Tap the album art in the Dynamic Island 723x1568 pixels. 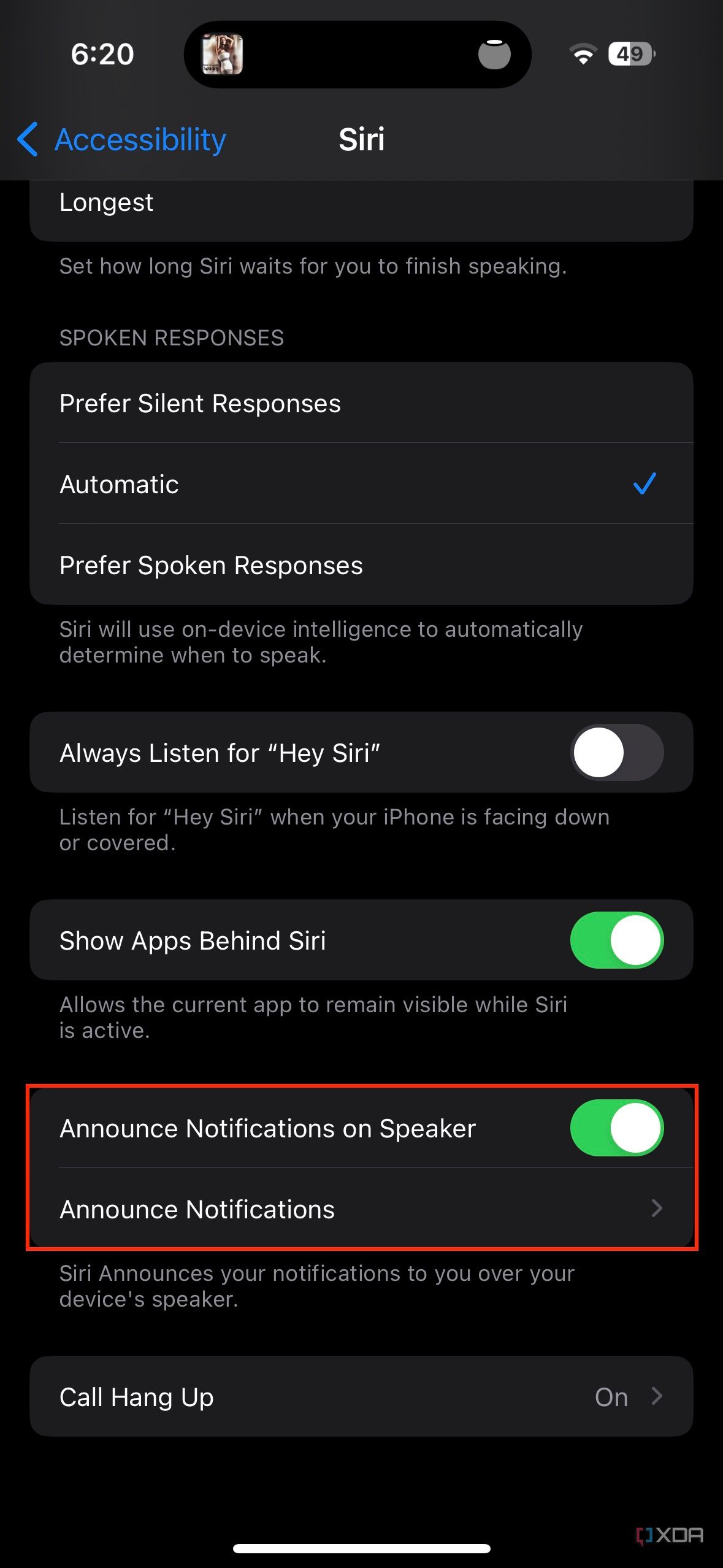click(223, 54)
